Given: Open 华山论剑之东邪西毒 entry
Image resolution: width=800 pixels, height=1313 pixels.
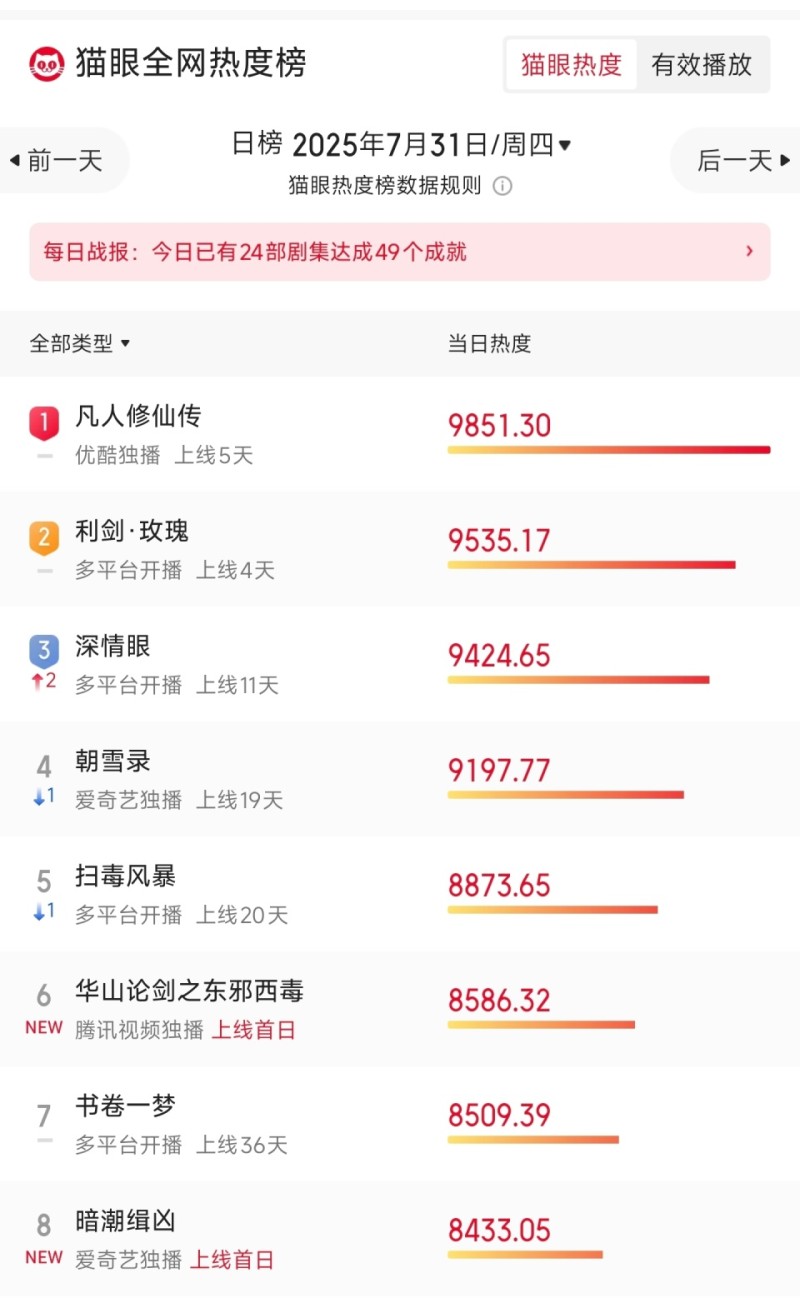Looking at the screenshot, I should pos(189,992).
